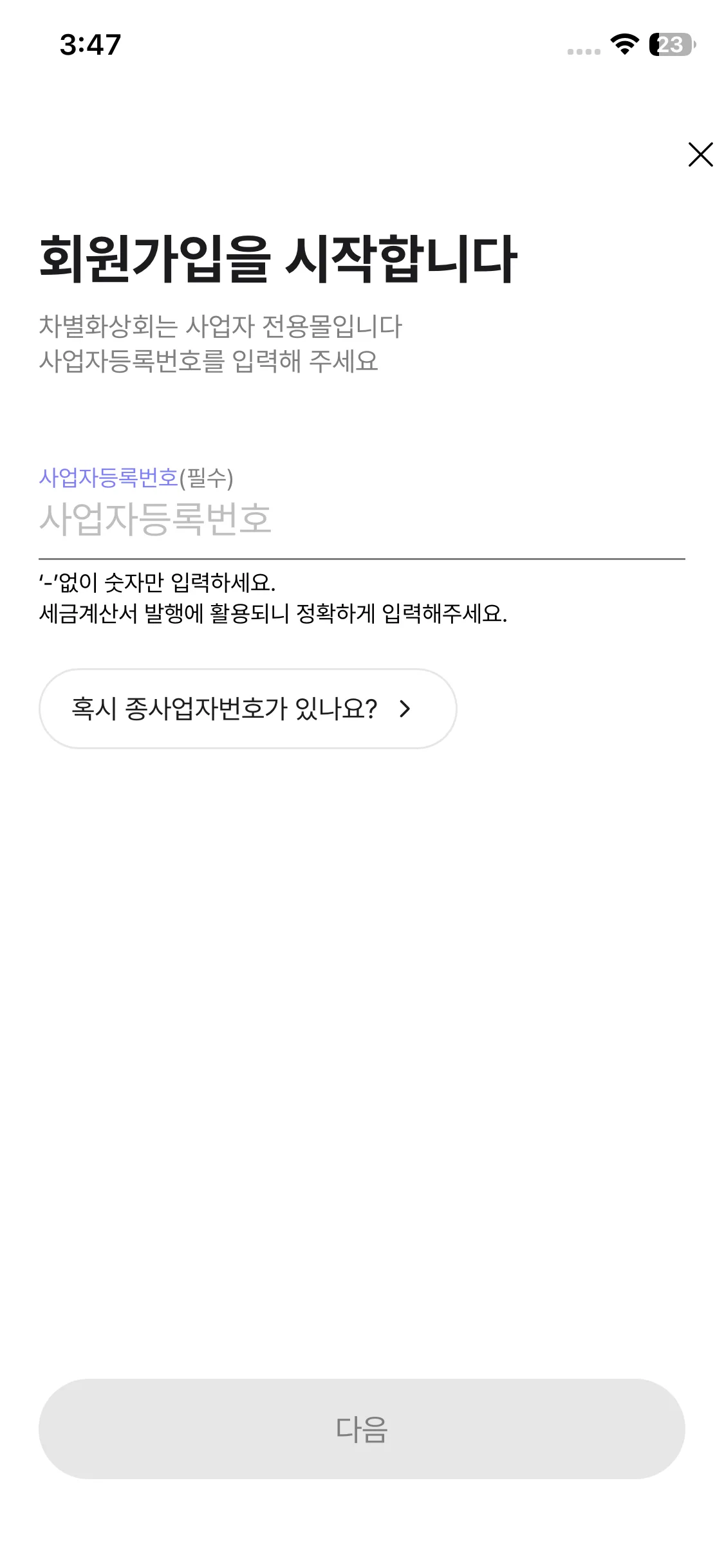The image size is (724, 1568).
Task: Open '혹시 종사업자번호가 있나요?' option
Action: click(x=248, y=709)
